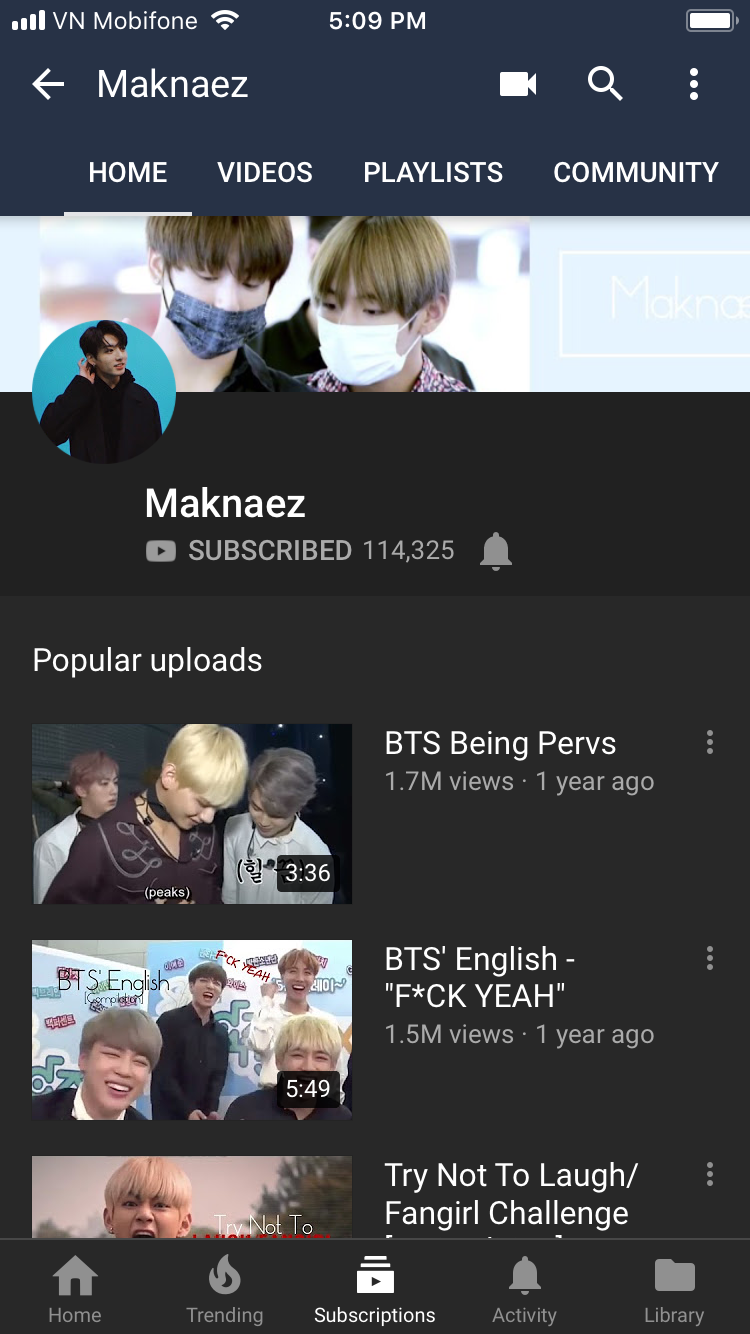Open the camera upload icon
Screen dimensions: 750x1334
point(518,85)
